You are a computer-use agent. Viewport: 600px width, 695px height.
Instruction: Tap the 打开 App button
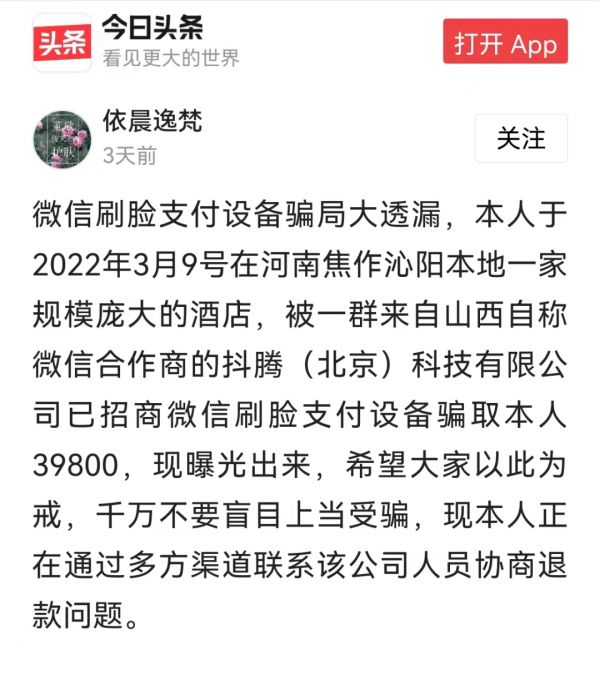pyautogui.click(x=505, y=44)
